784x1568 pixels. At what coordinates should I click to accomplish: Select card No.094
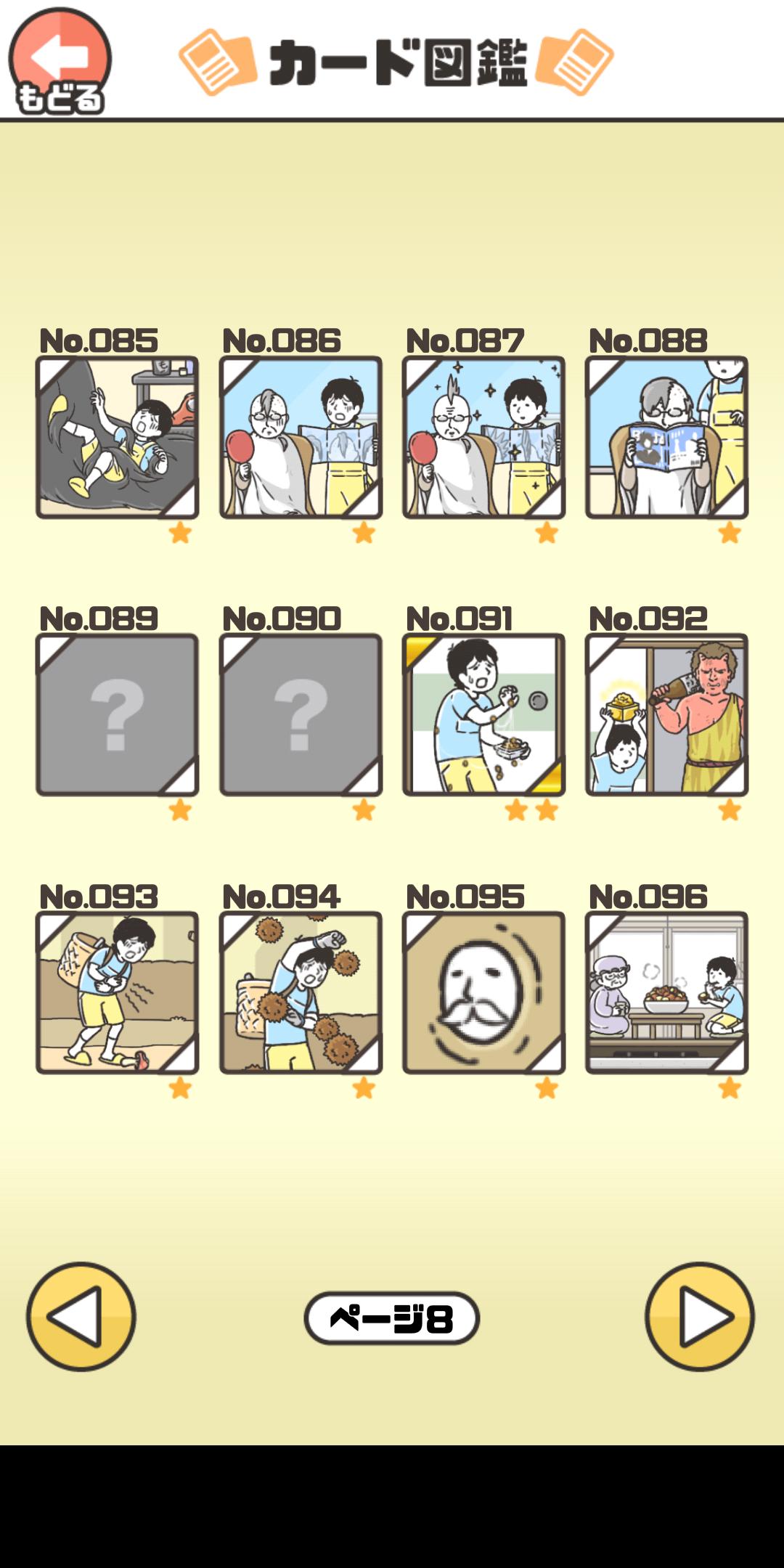(301, 992)
